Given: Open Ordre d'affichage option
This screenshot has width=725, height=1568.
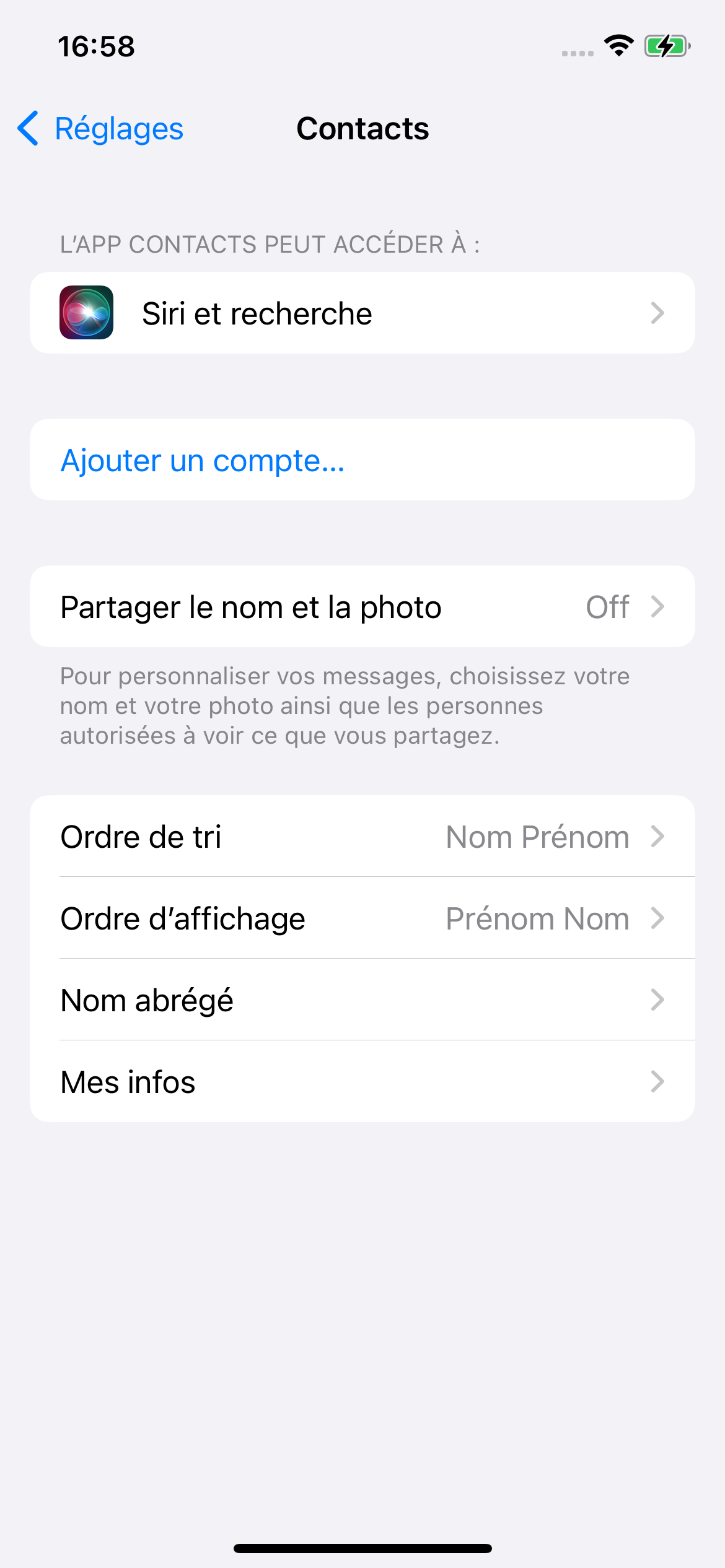Looking at the screenshot, I should (x=362, y=918).
